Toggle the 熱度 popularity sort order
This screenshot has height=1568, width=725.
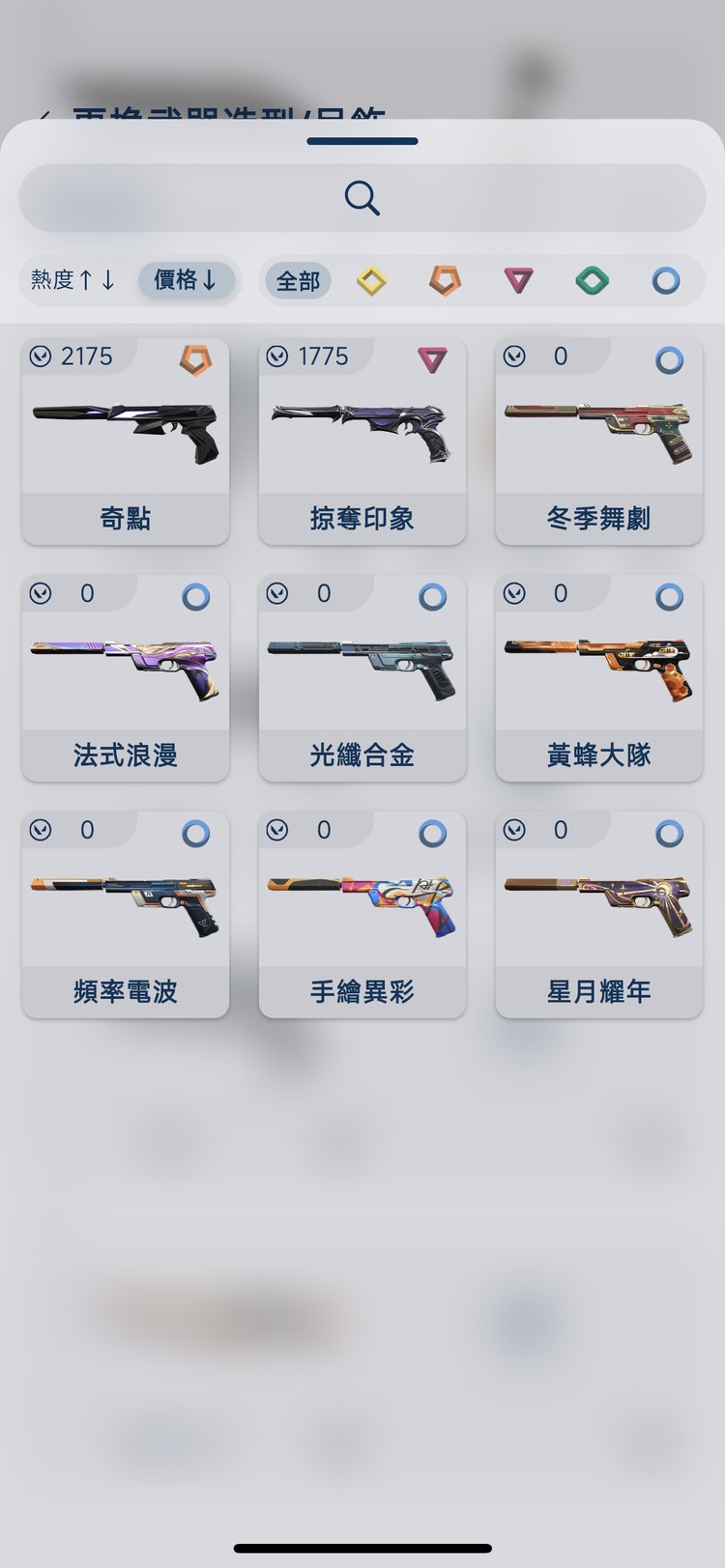[x=72, y=281]
